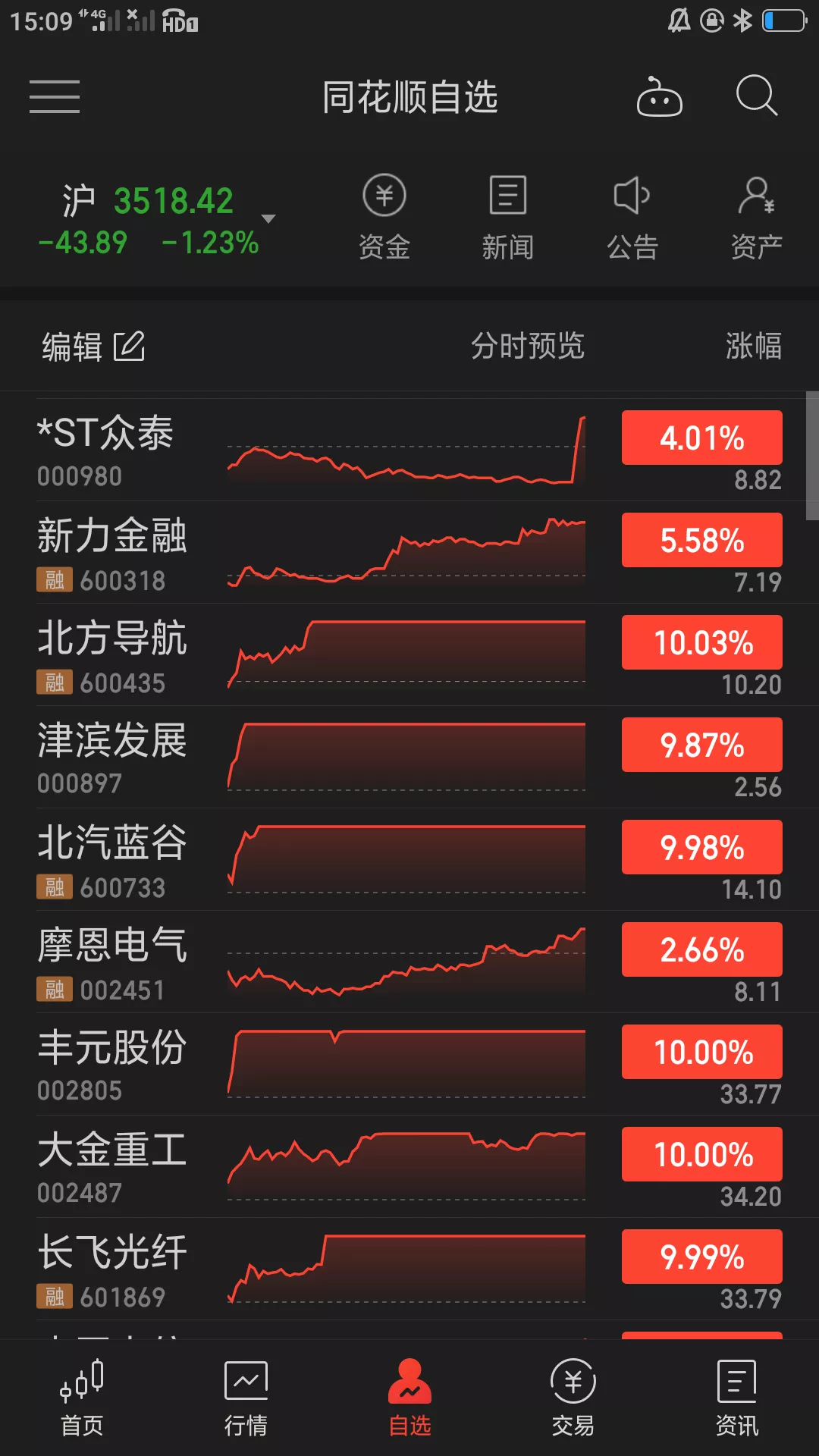The width and height of the screenshot is (819, 1456).
Task: Open 资金 capital flow shortcut
Action: 384,218
